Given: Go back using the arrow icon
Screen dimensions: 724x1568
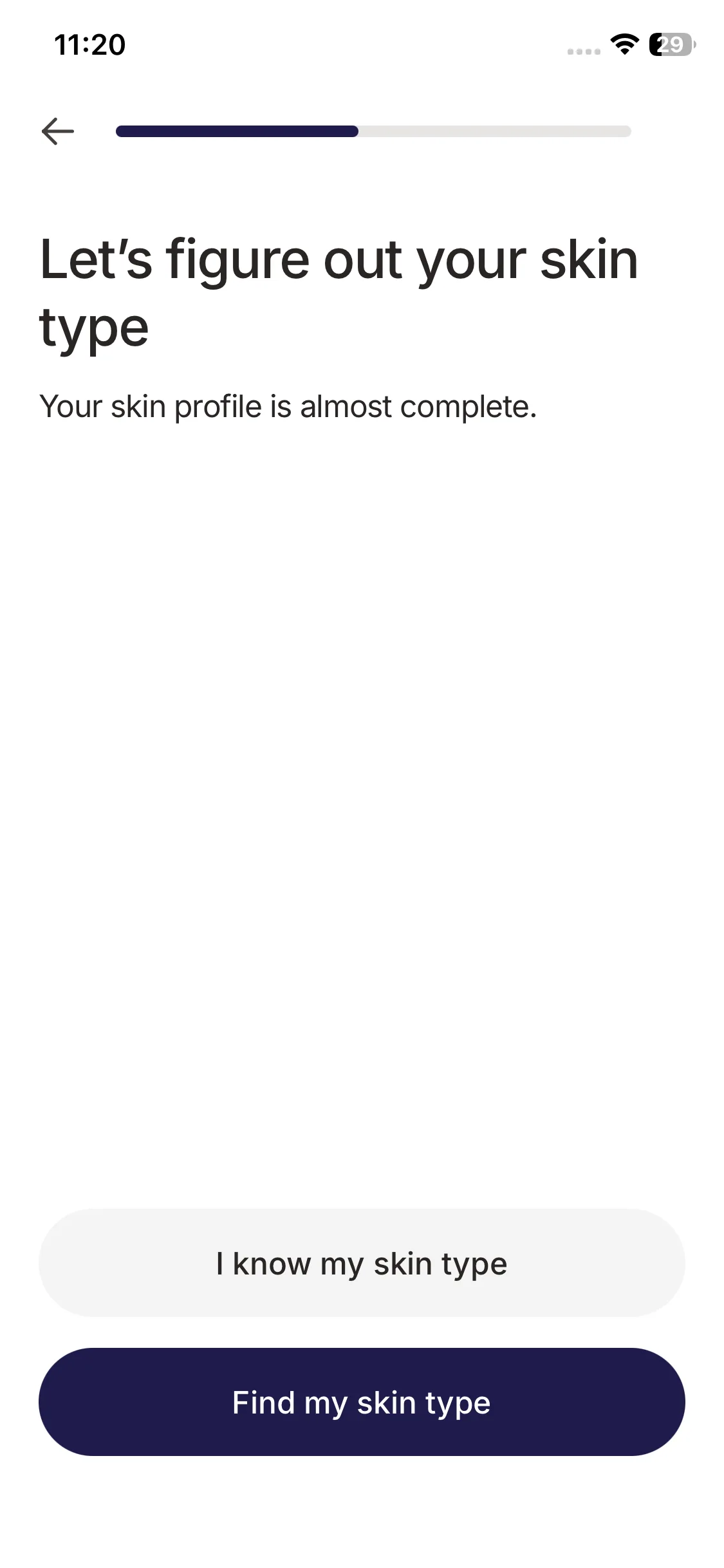Looking at the screenshot, I should 58,131.
